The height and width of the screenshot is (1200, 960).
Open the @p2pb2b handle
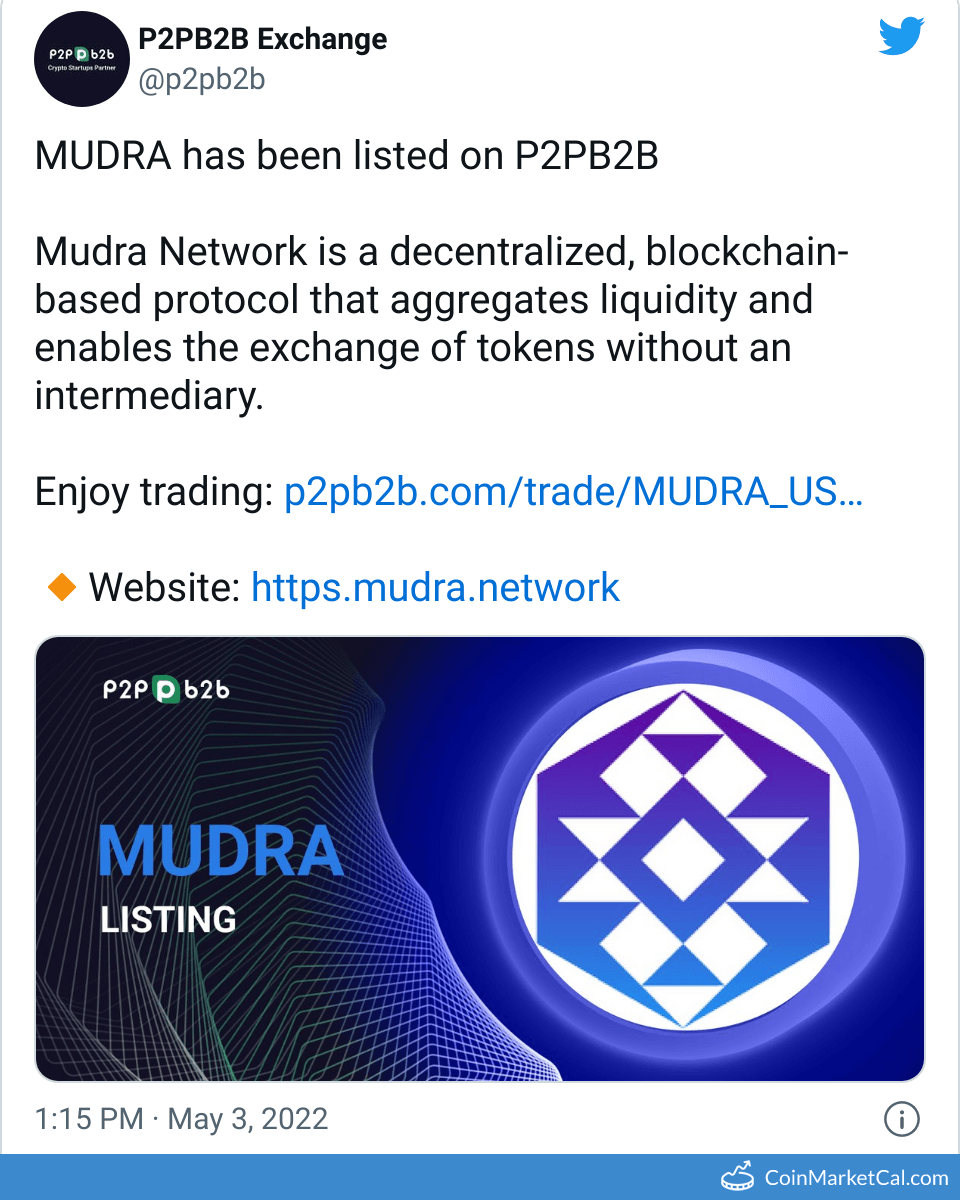[x=201, y=79]
